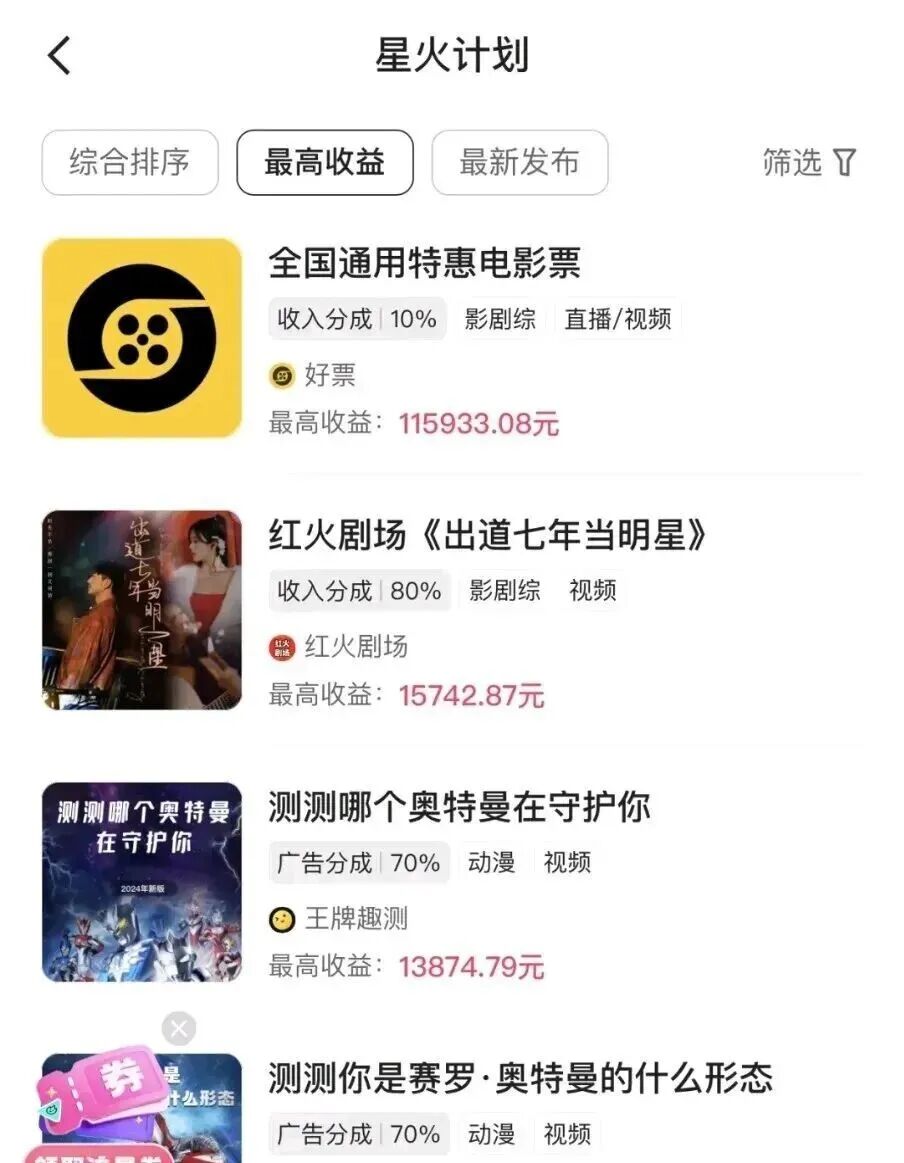Viewport: 904px width, 1163px height.
Task: Select the 最高收益 sorting tab
Action: click(324, 162)
